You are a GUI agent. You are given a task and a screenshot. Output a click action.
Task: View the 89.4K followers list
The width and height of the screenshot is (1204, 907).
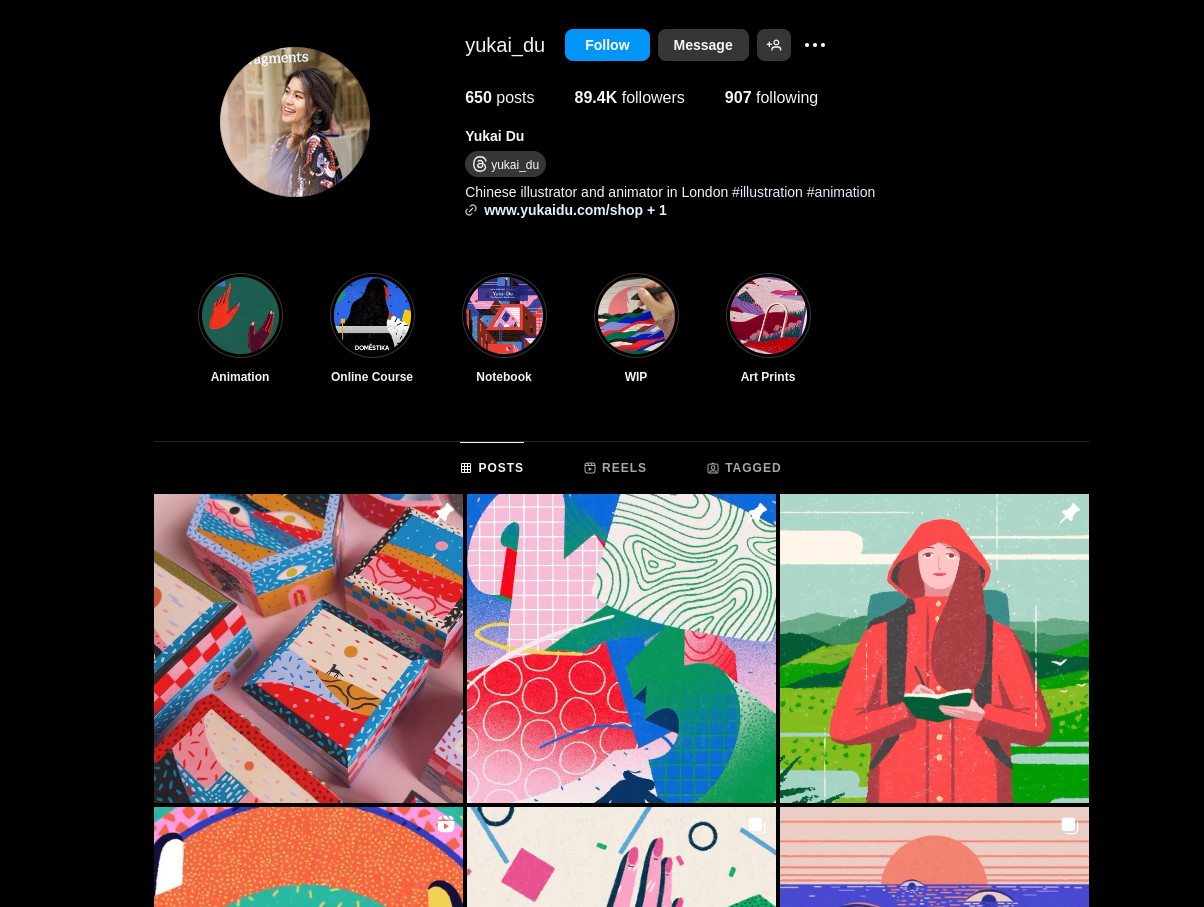tap(629, 98)
